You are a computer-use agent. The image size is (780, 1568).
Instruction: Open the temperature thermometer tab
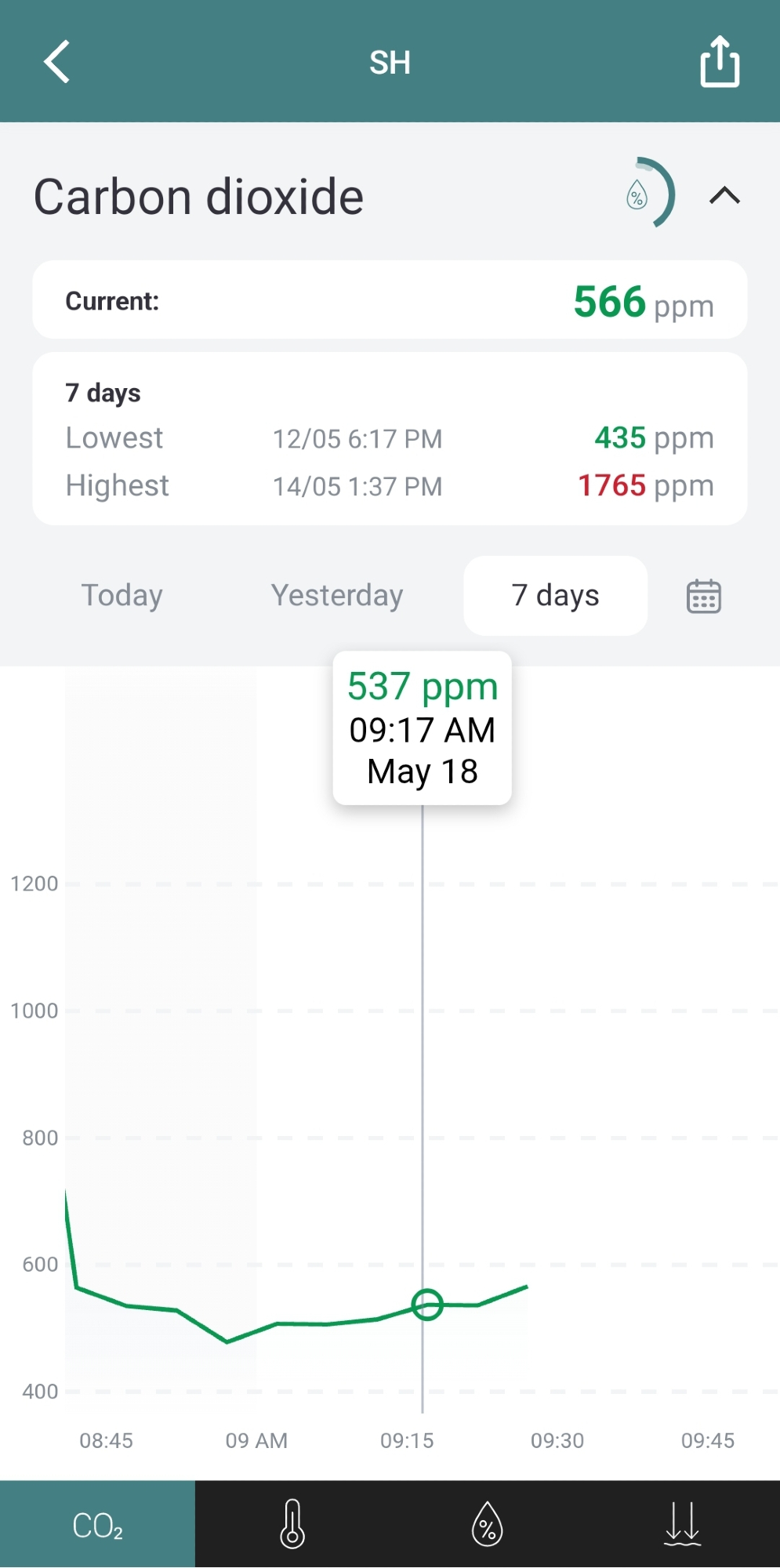click(292, 1525)
